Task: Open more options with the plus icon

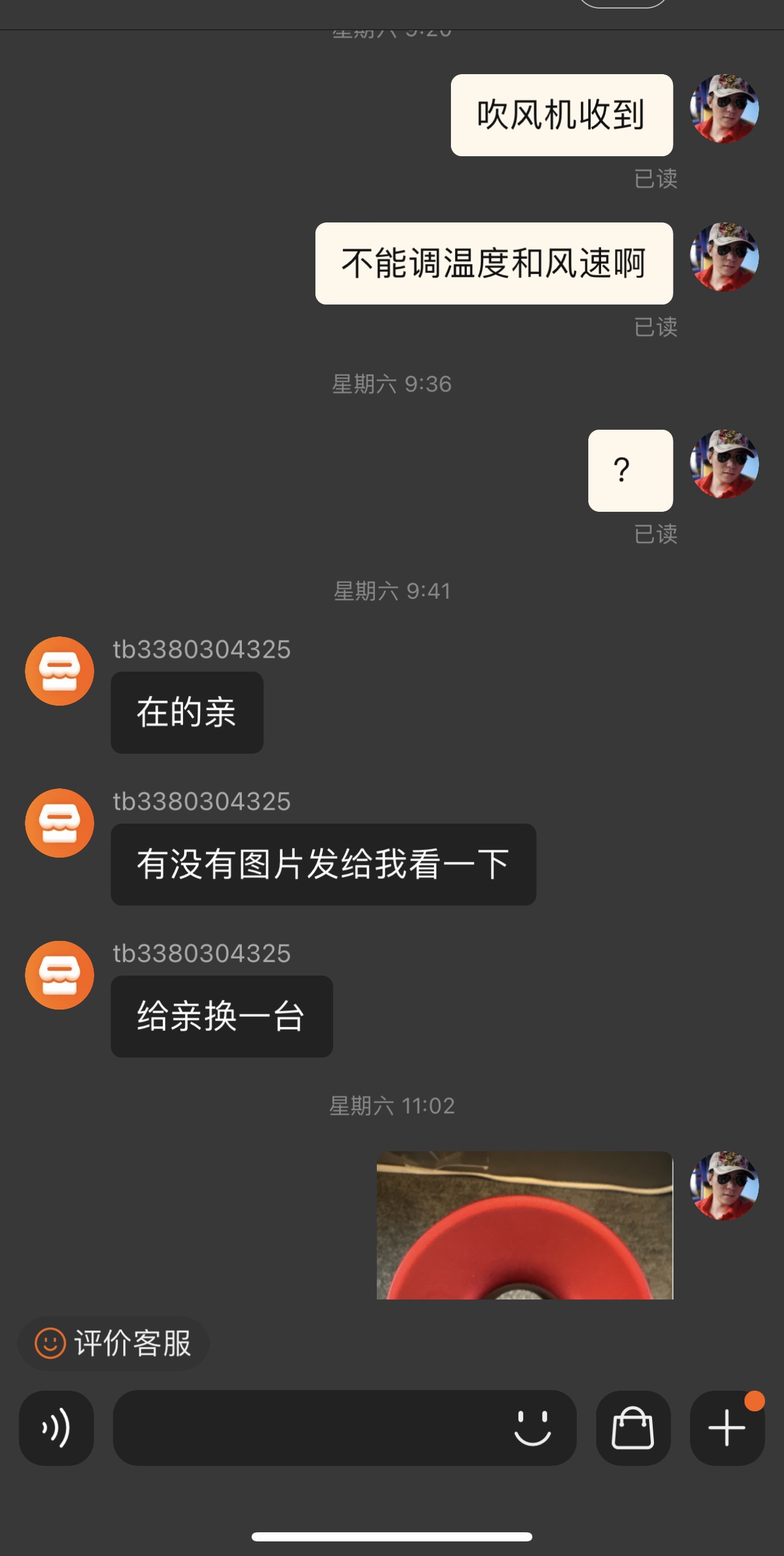Action: (x=727, y=1428)
